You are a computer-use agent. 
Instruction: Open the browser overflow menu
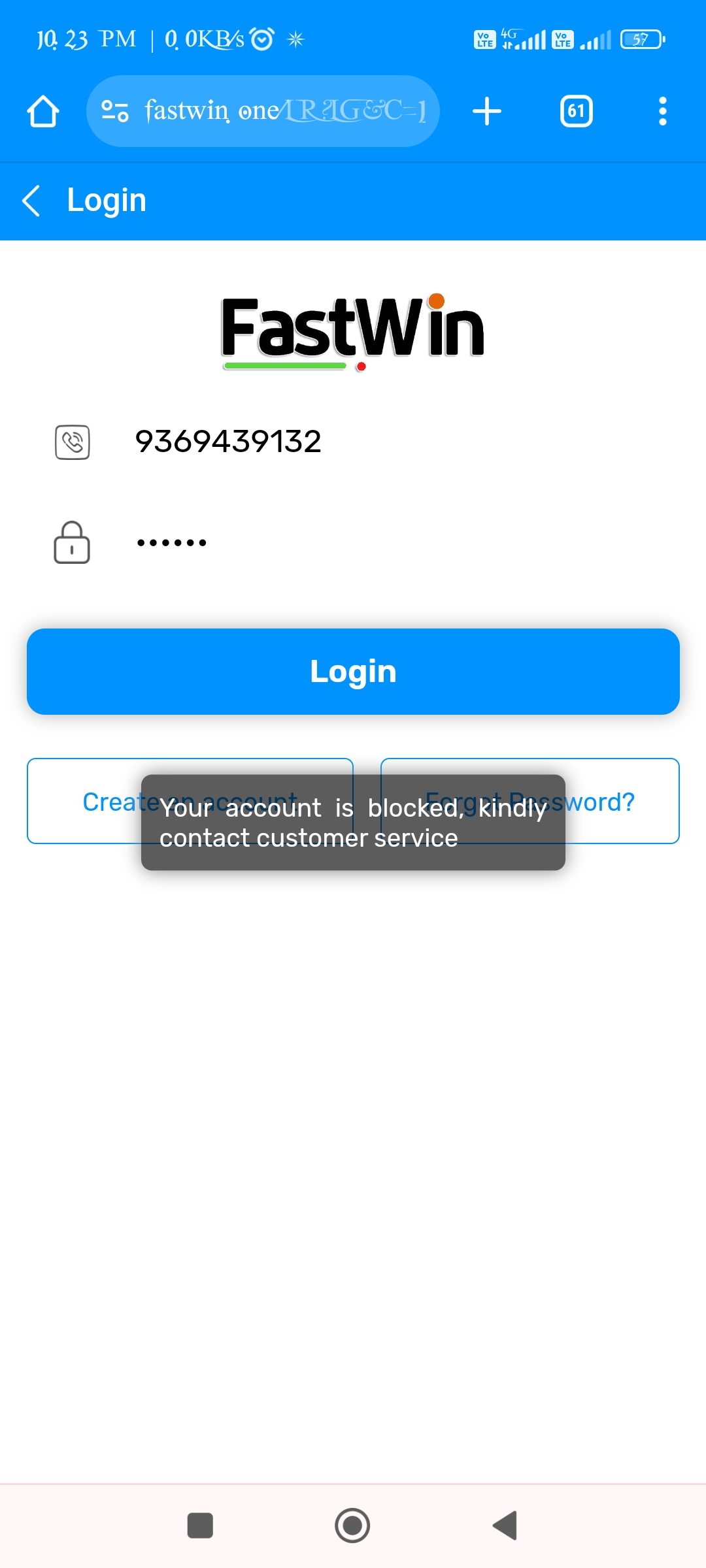click(x=662, y=111)
